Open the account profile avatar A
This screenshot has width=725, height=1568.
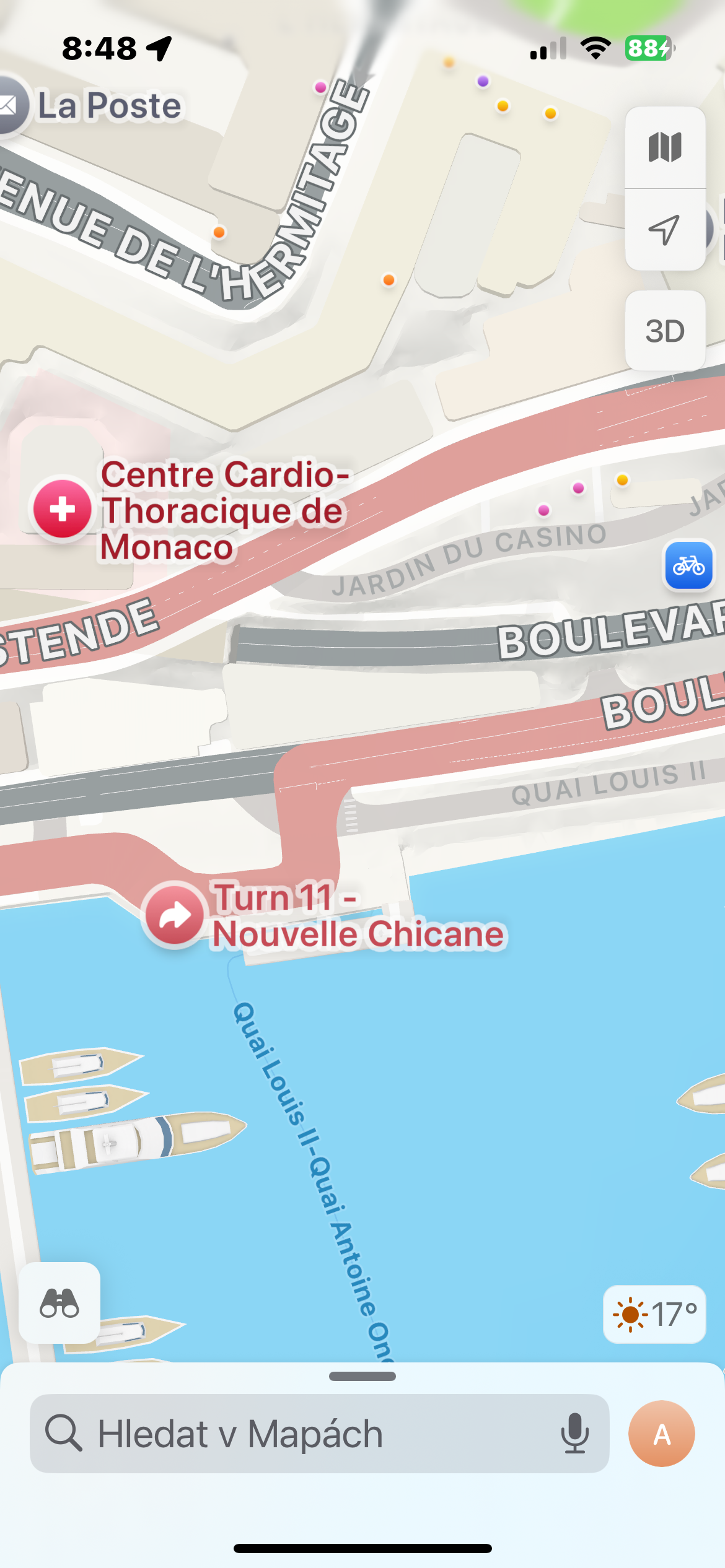(661, 1434)
